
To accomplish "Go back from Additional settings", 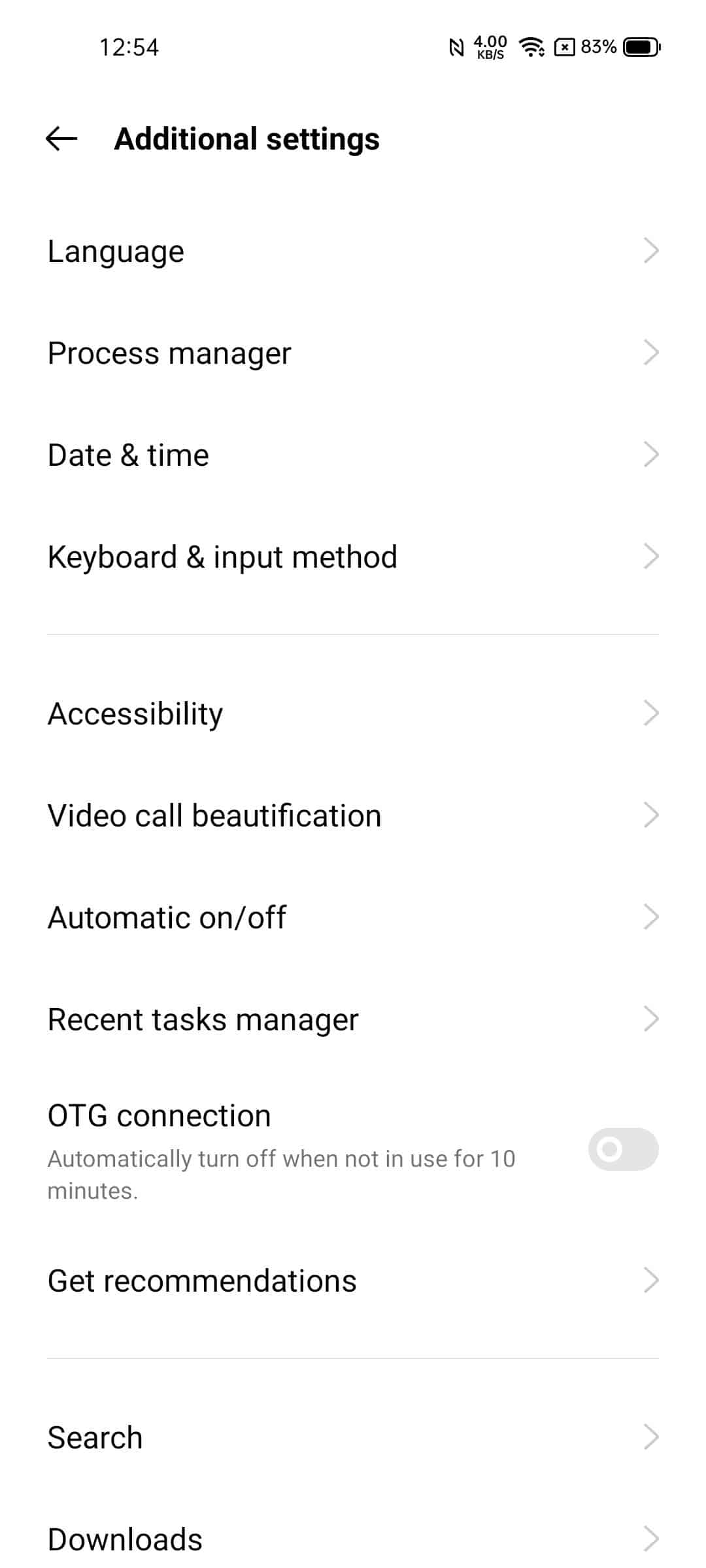I will (x=61, y=139).
